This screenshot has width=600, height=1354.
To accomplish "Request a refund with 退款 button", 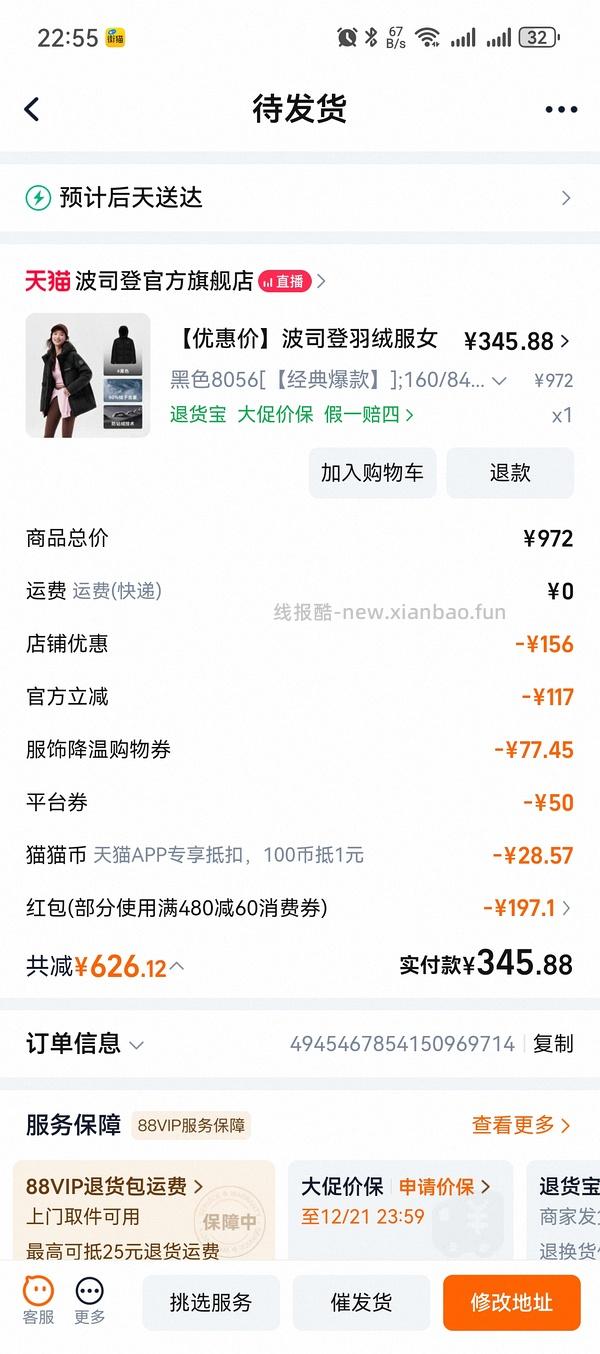I will click(x=510, y=473).
